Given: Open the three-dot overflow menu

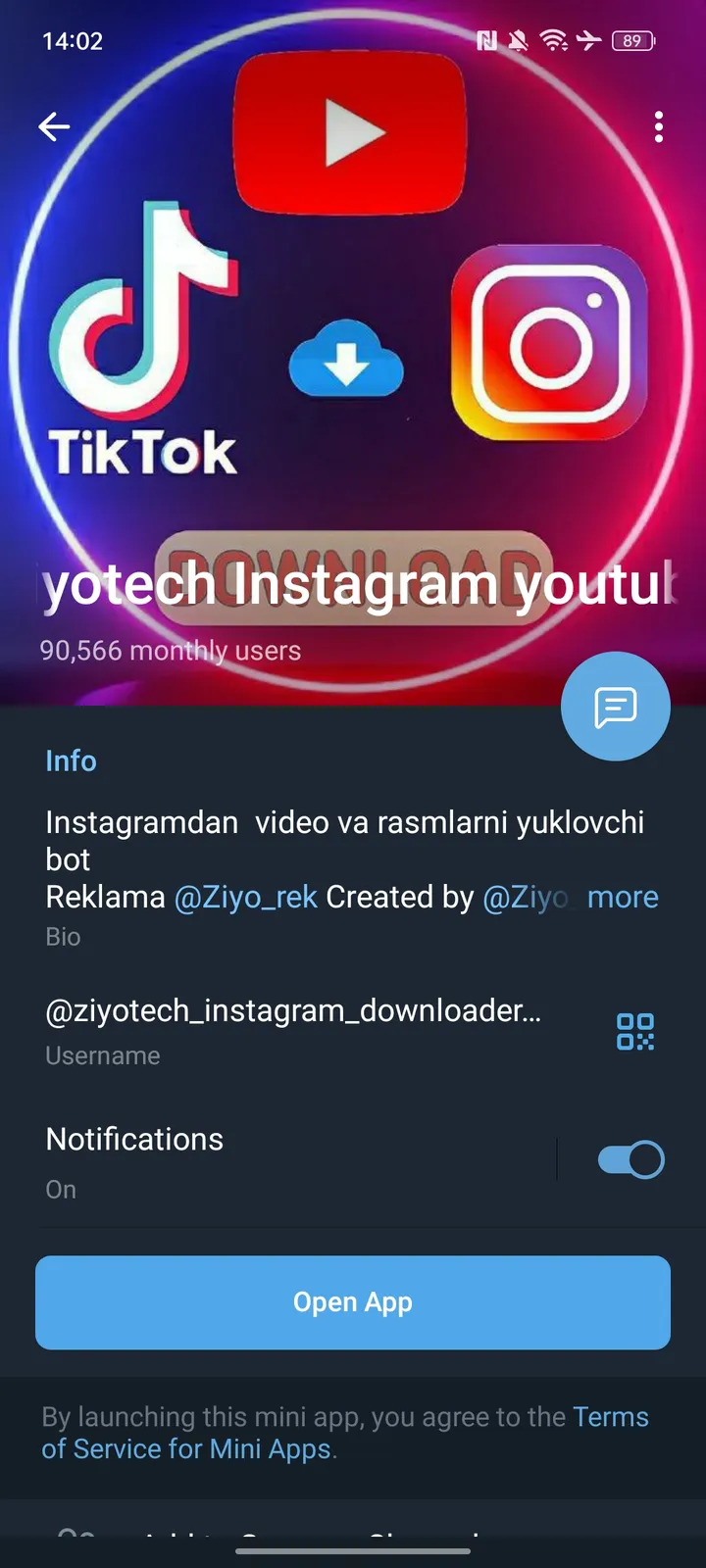Looking at the screenshot, I should point(658,126).
